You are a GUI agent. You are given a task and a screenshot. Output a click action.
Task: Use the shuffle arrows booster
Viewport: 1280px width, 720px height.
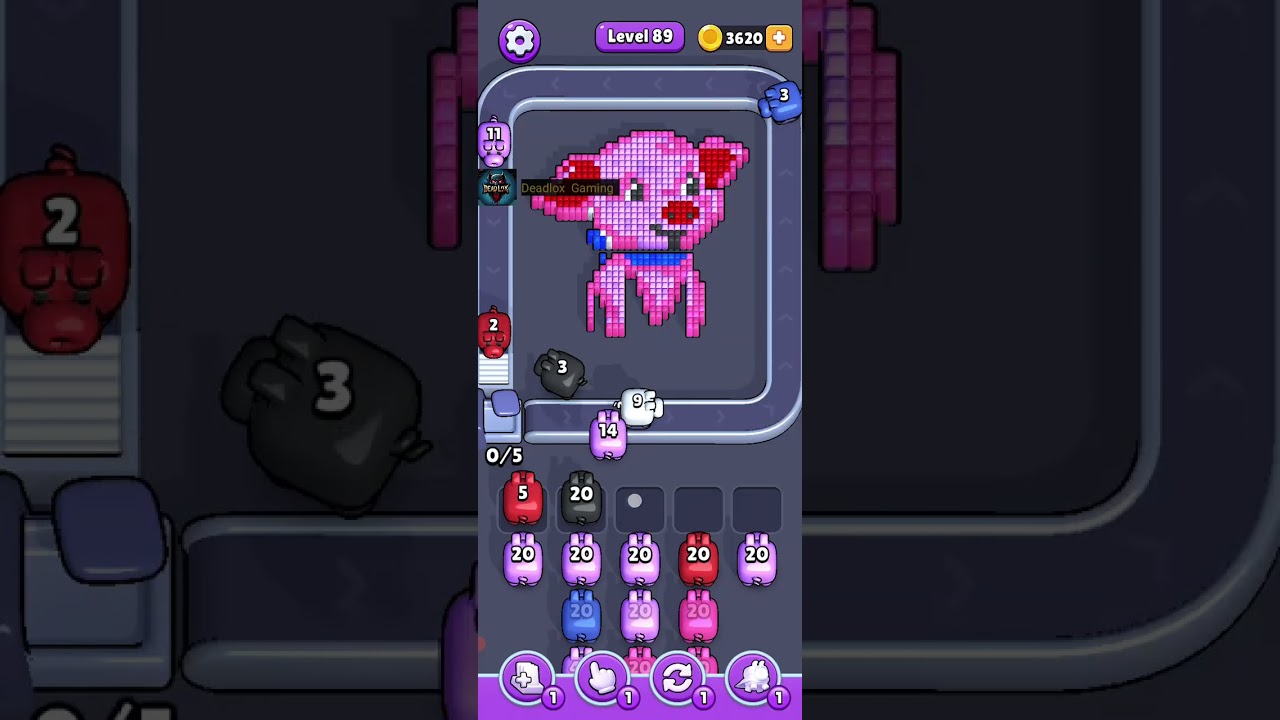tap(677, 679)
